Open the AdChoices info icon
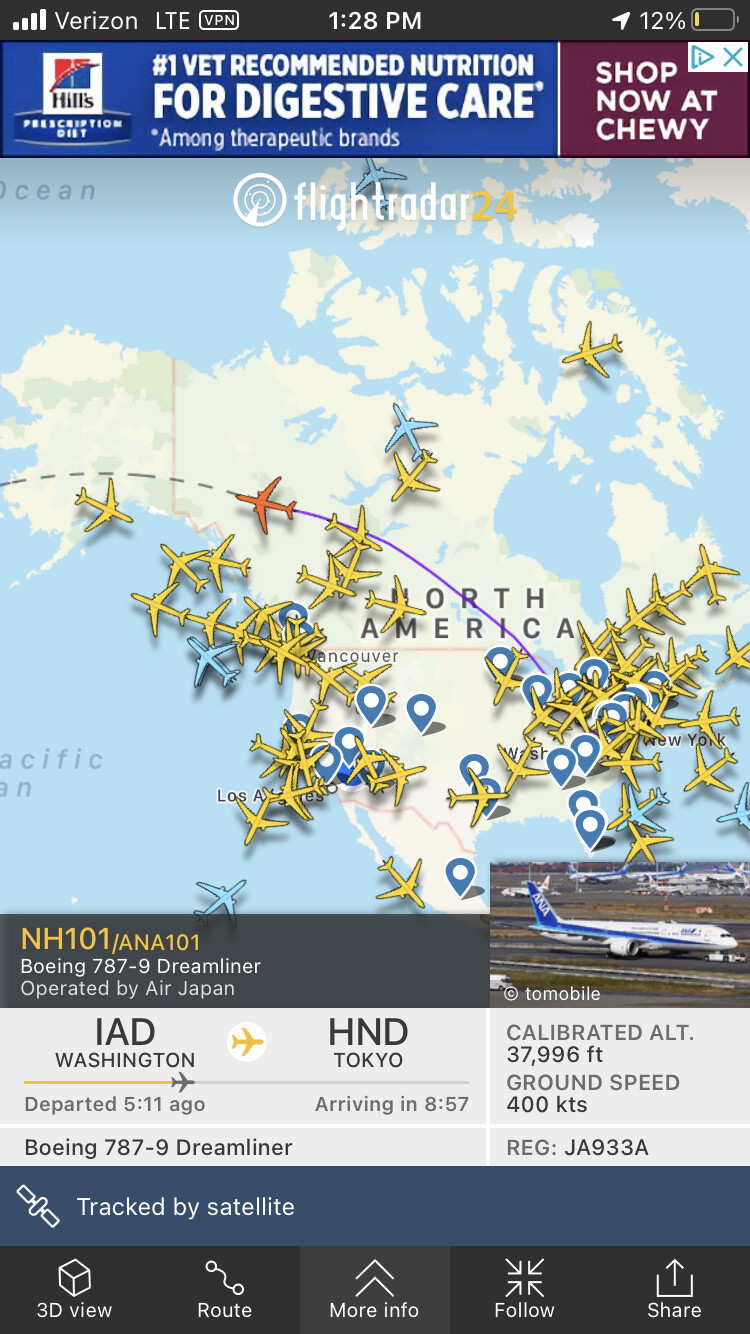The height and width of the screenshot is (1334, 750). point(704,57)
